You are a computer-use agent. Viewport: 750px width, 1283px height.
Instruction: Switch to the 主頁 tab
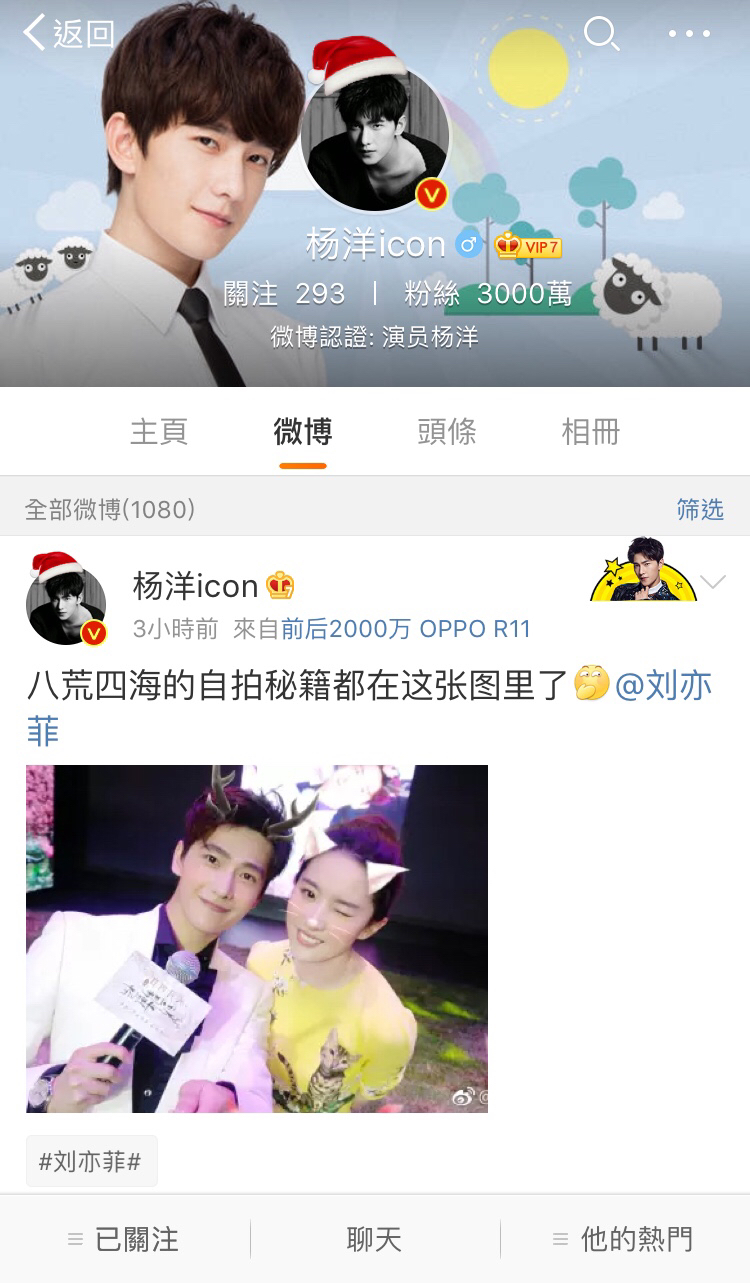pos(159,432)
